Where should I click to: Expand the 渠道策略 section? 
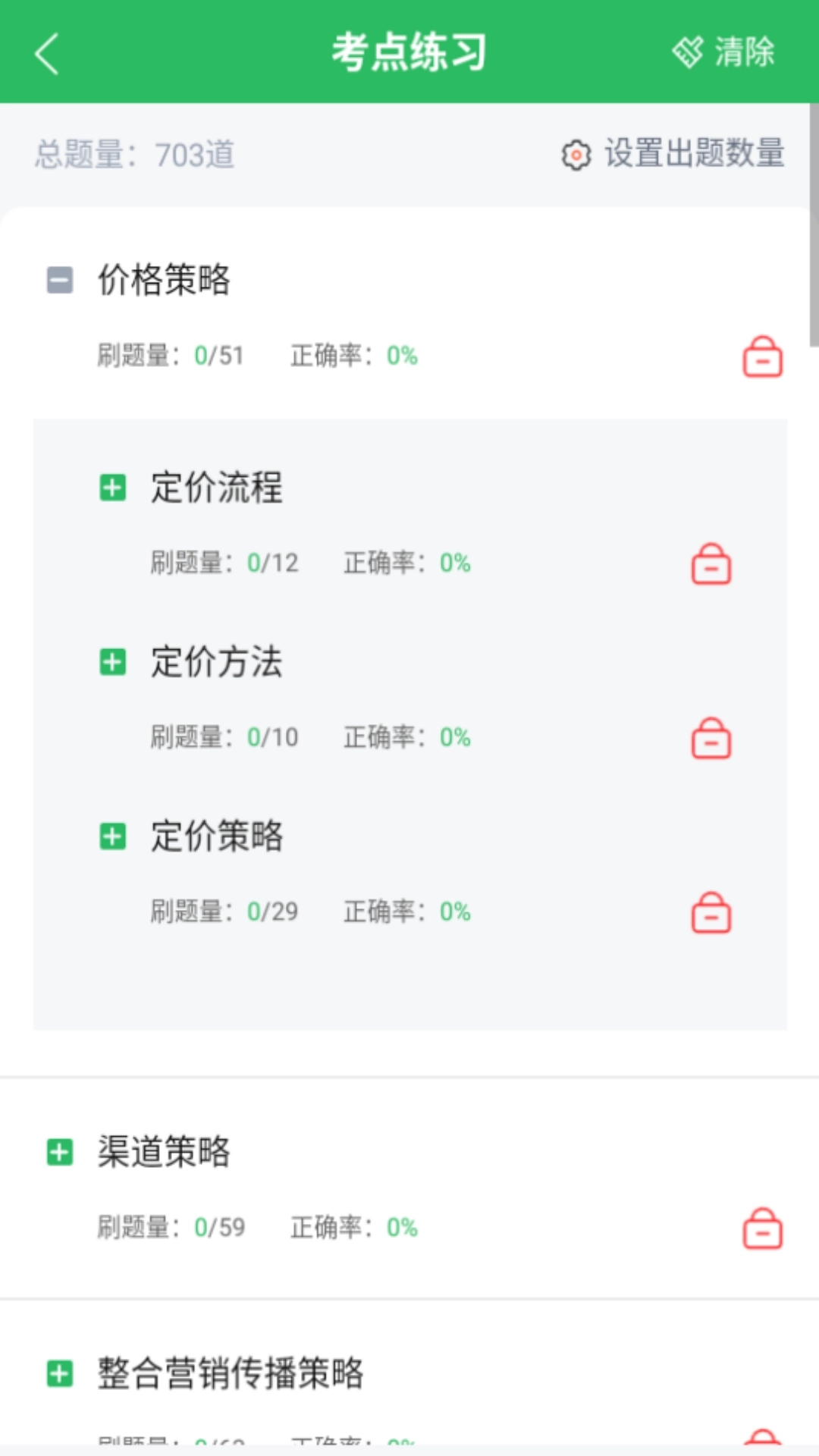click(59, 1152)
